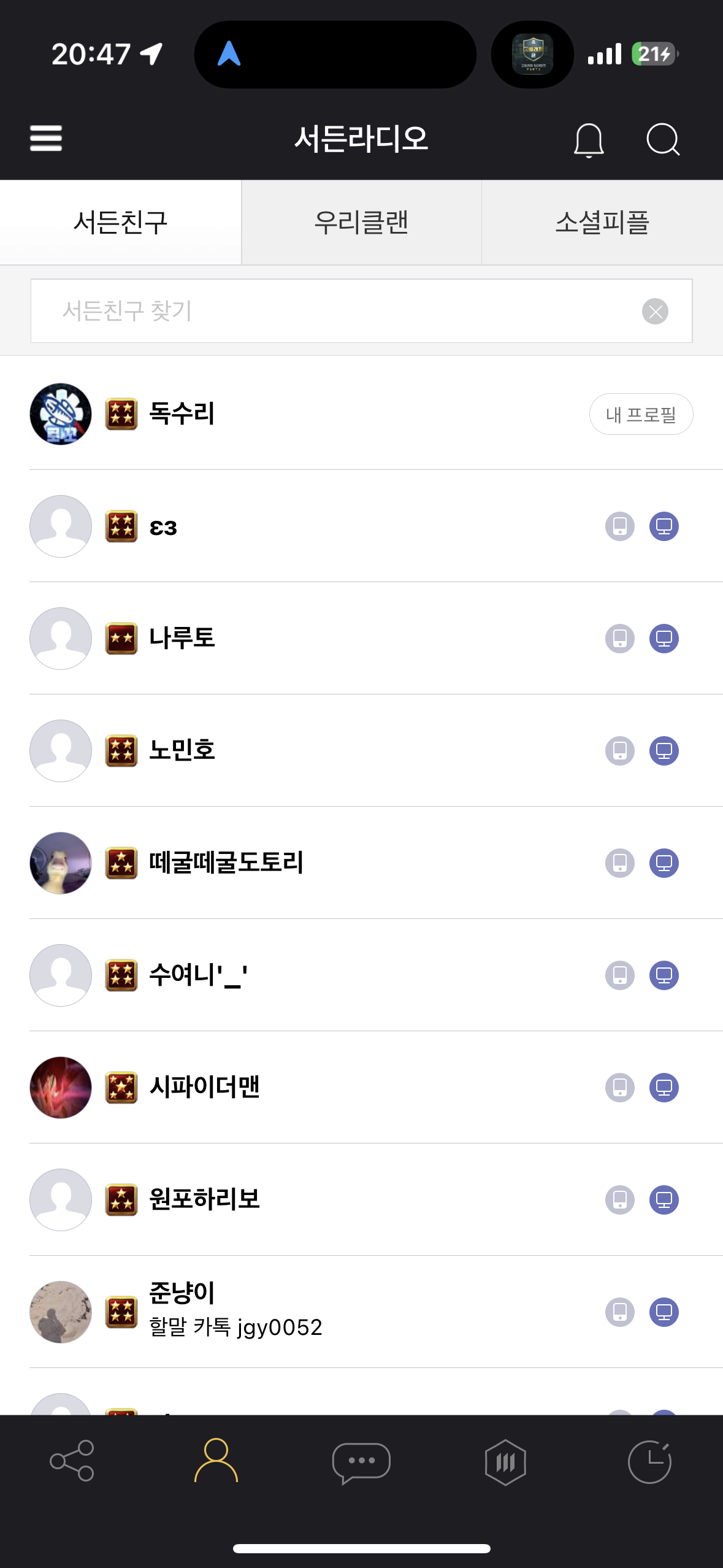Tap the PC icon next to 원포하리보
The image size is (723, 1568).
coord(664,1200)
